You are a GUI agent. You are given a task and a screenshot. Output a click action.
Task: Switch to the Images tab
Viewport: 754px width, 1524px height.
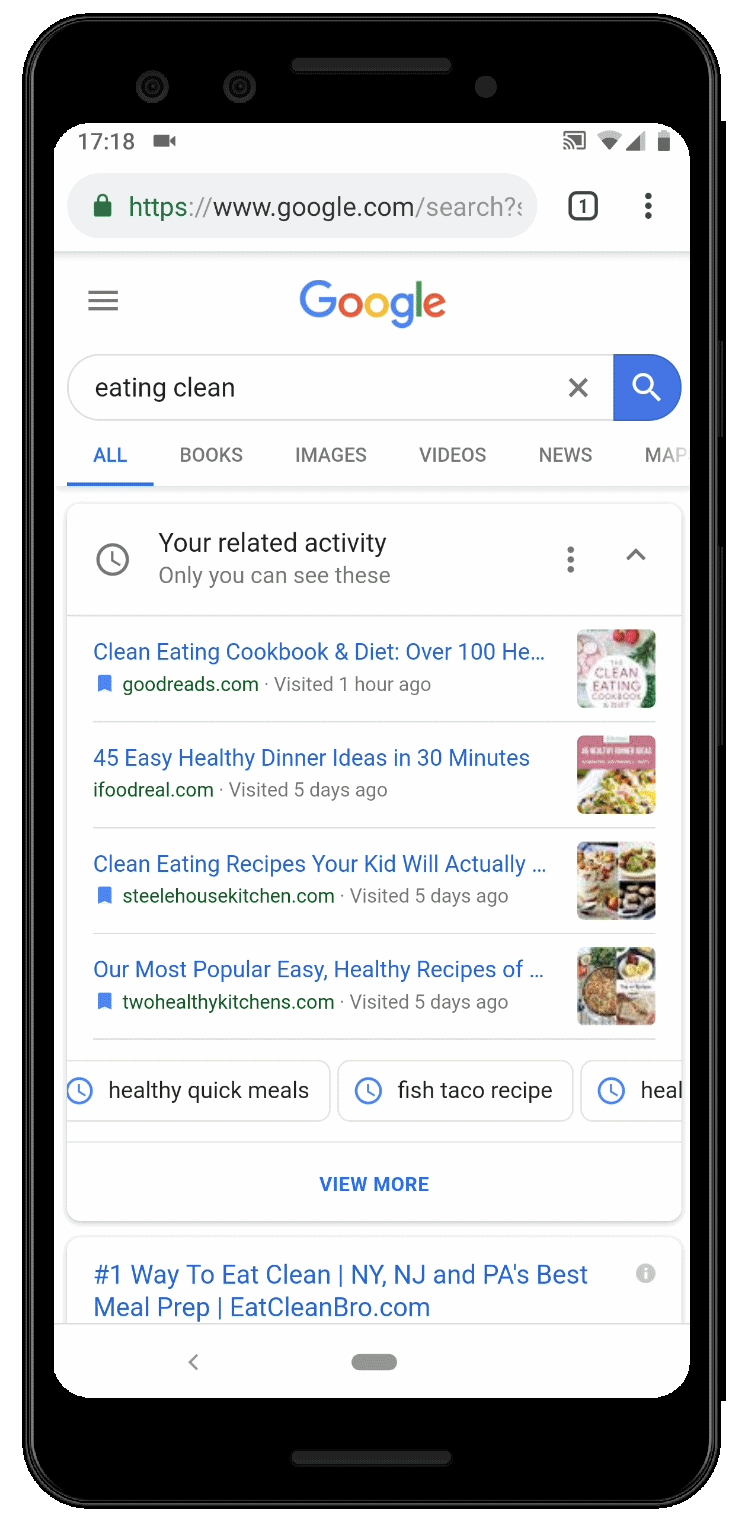point(330,455)
